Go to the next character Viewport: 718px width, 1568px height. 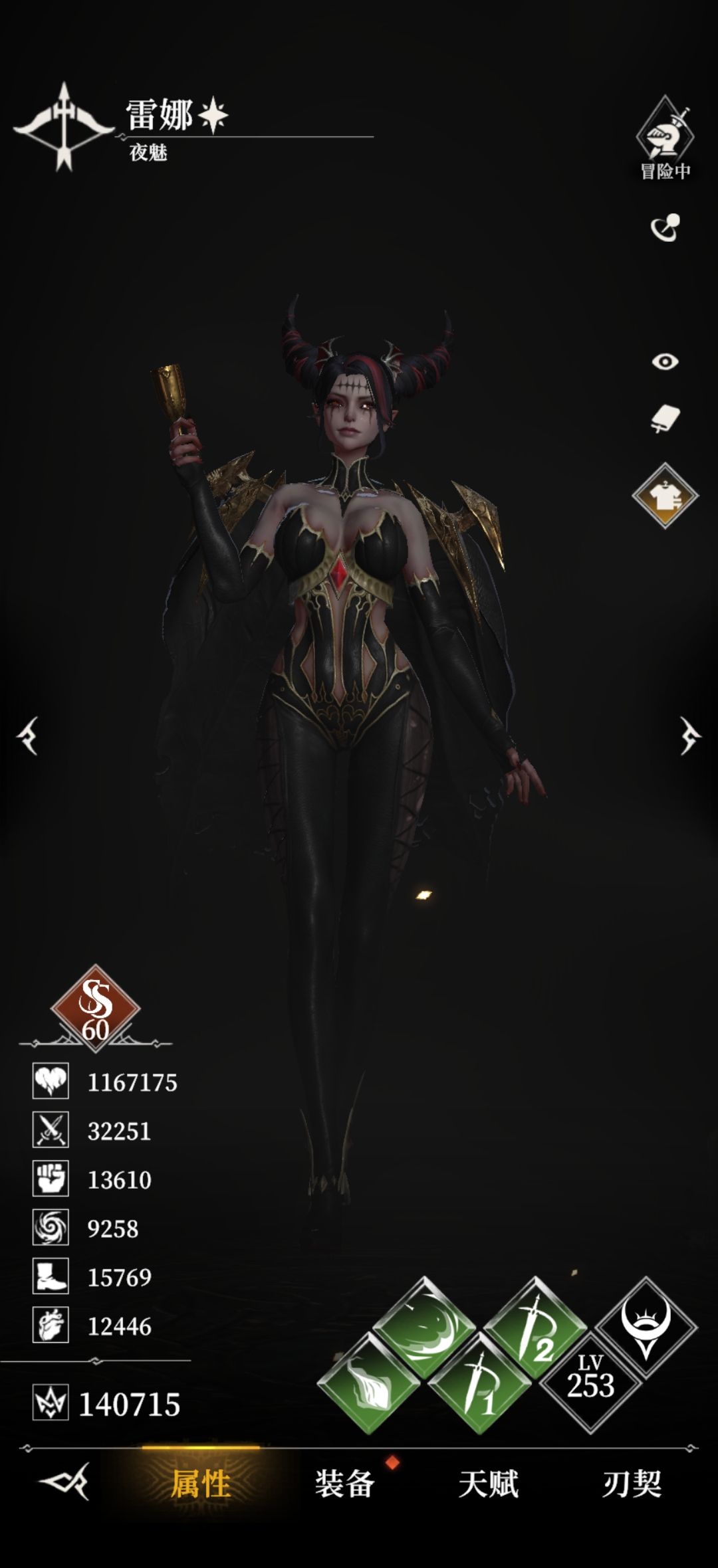pyautogui.click(x=690, y=735)
